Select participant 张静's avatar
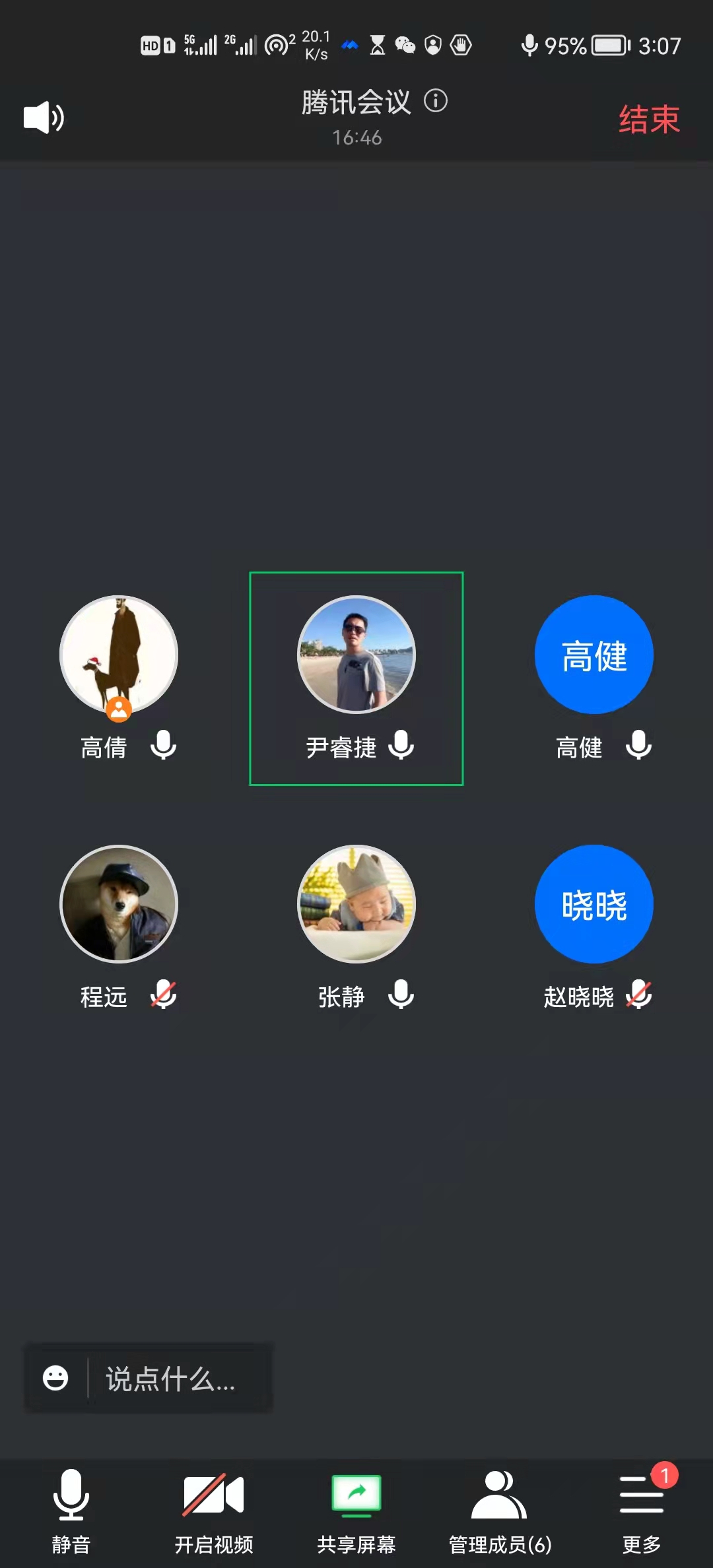The image size is (713, 1568). [356, 904]
